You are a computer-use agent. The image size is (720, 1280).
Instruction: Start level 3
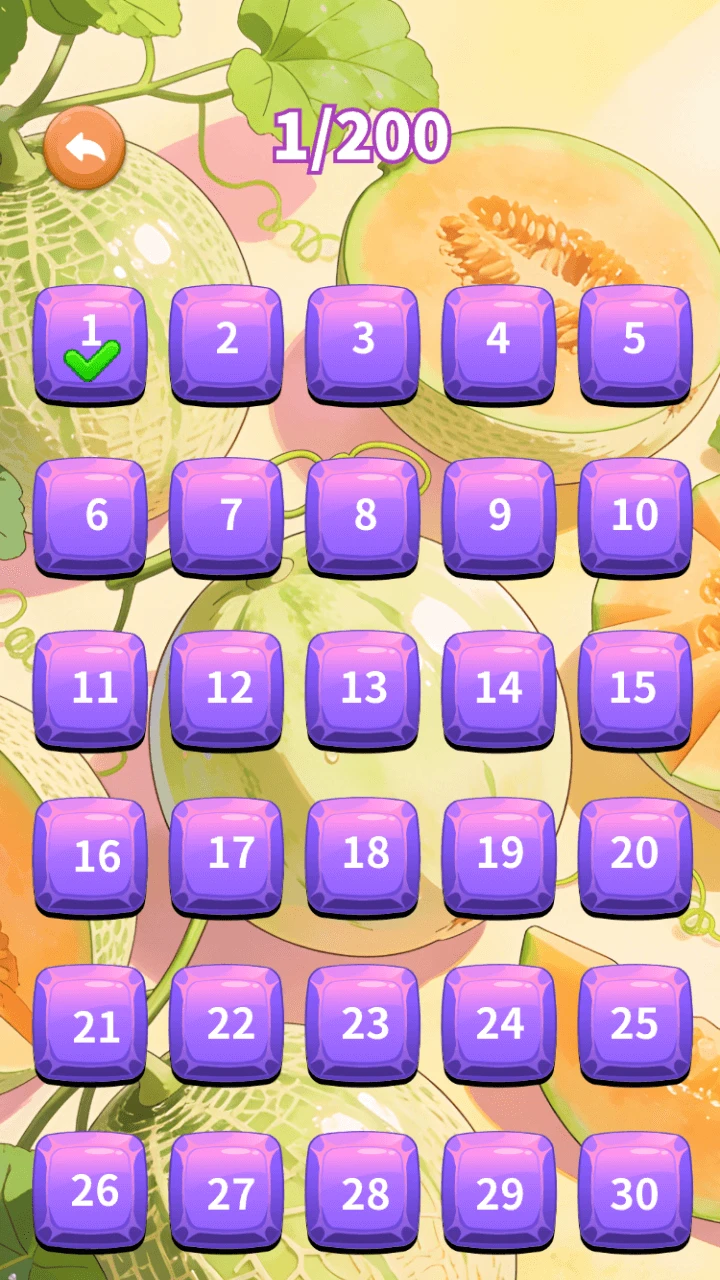coord(363,343)
